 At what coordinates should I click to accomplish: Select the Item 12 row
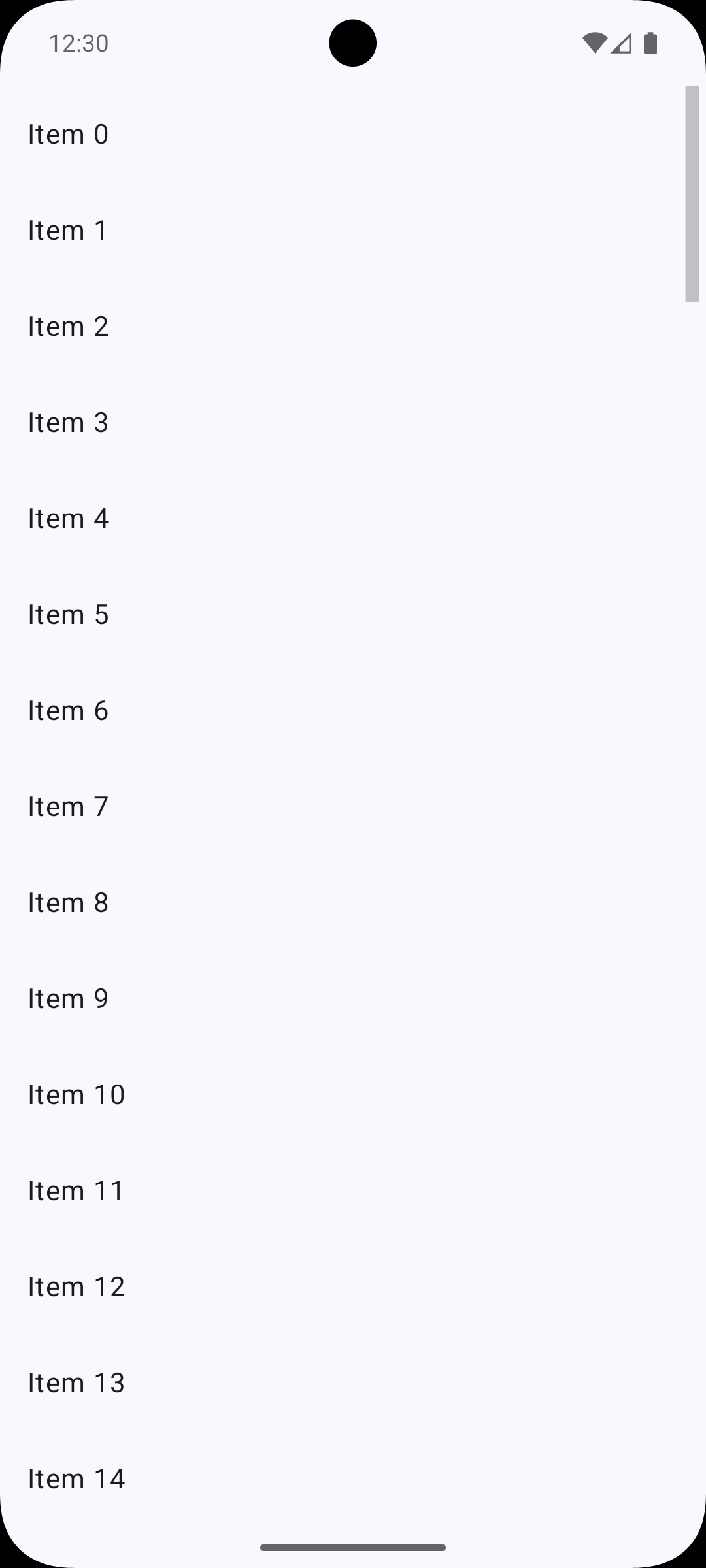[x=76, y=1287]
